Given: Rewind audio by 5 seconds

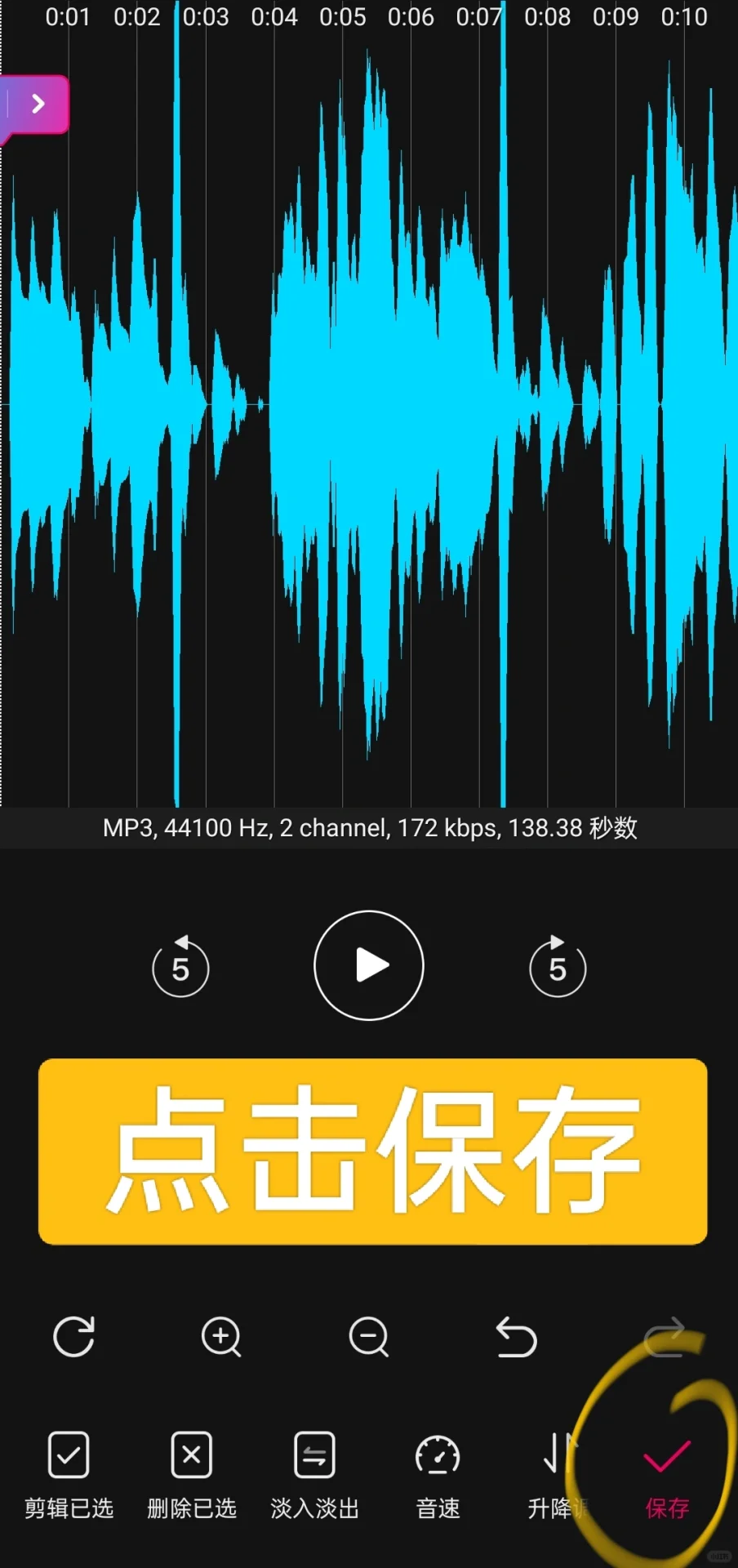Looking at the screenshot, I should [x=180, y=966].
